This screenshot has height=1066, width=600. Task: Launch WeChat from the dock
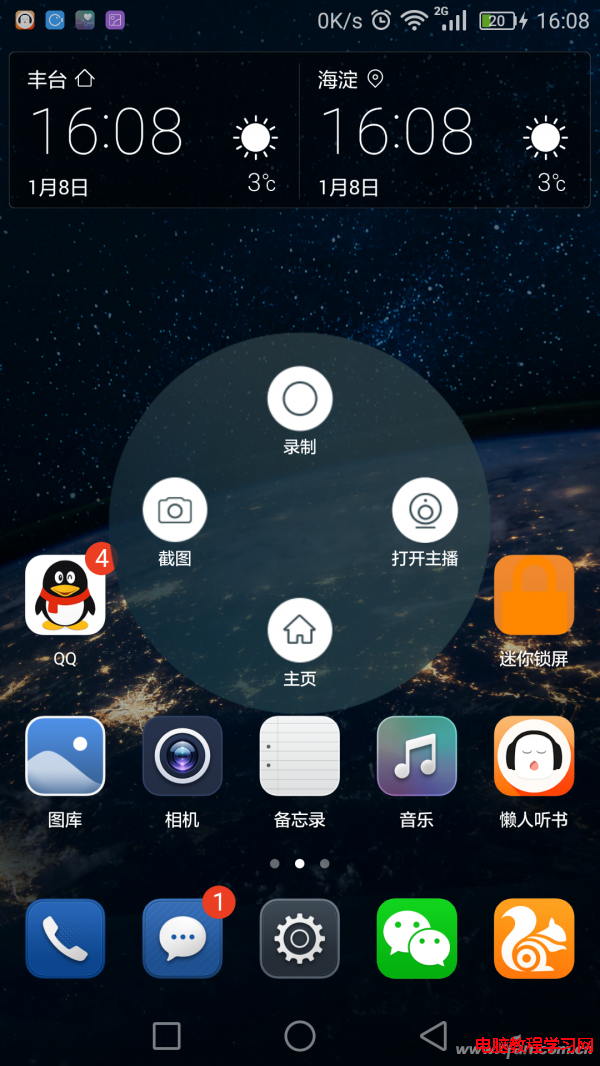pyautogui.click(x=416, y=938)
